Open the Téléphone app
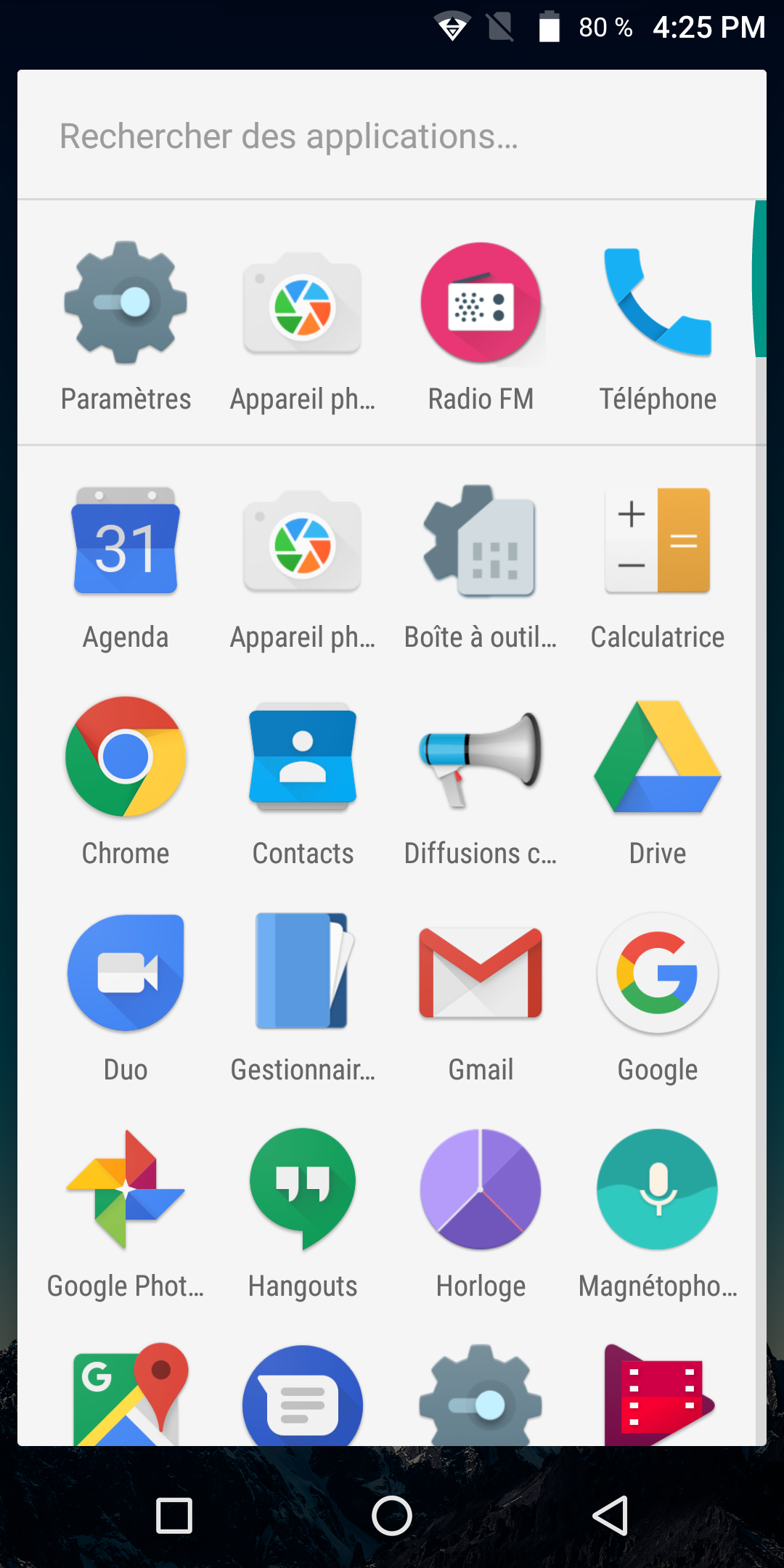Screen dimensions: 784x1568 tap(657, 303)
